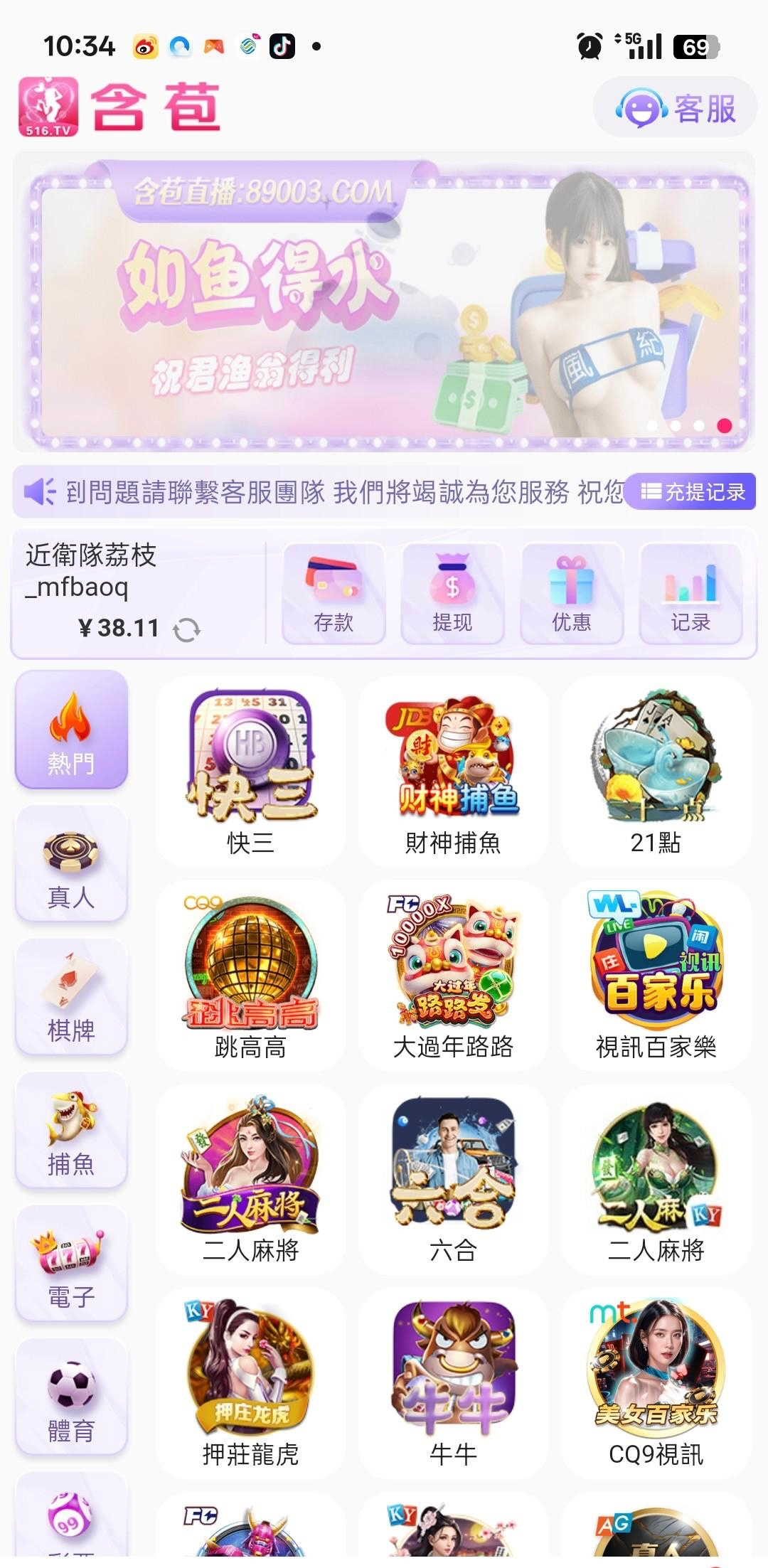This screenshot has height=1568, width=768.
Task: Switch to 電子 category
Action: click(71, 1264)
